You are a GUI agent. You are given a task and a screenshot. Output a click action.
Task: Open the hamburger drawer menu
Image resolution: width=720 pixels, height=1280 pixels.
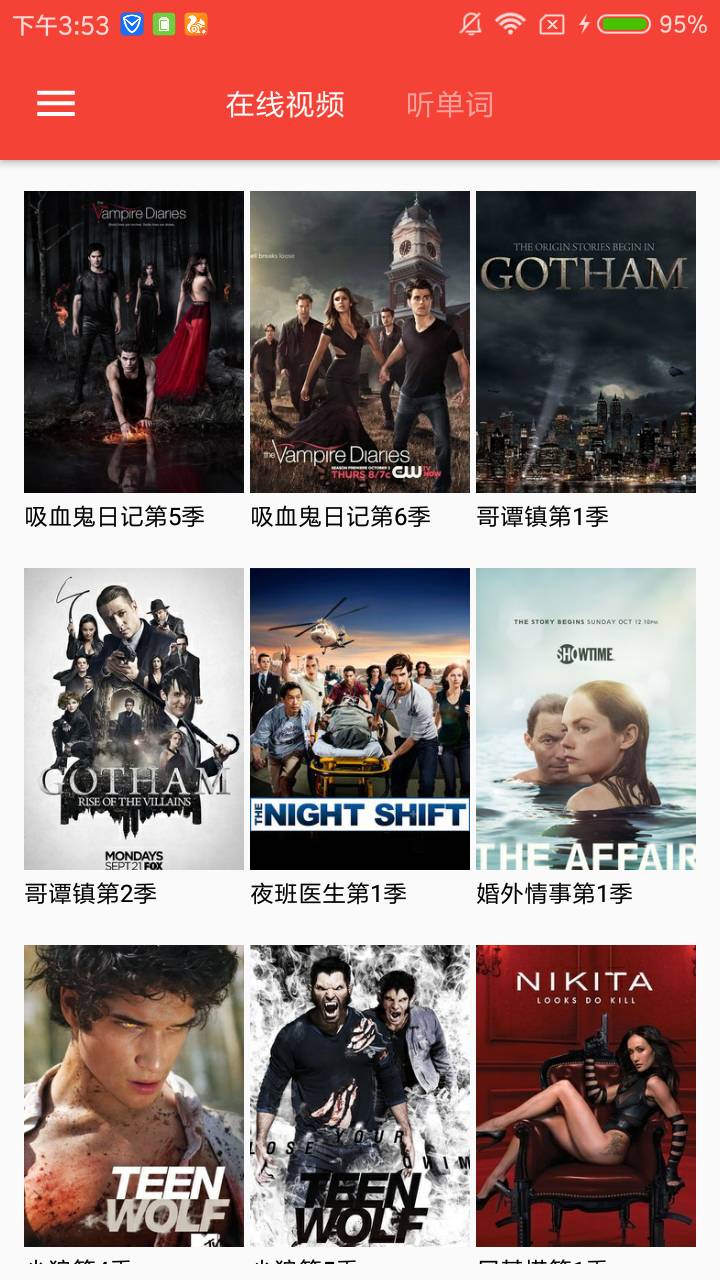pyautogui.click(x=56, y=104)
